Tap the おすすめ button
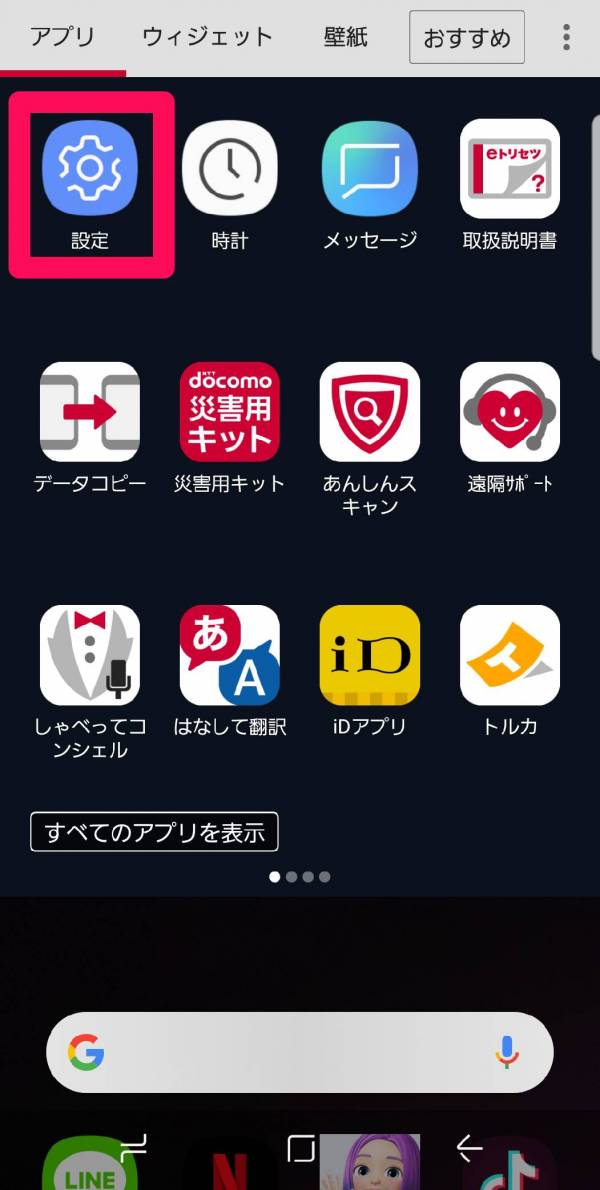 pos(467,38)
